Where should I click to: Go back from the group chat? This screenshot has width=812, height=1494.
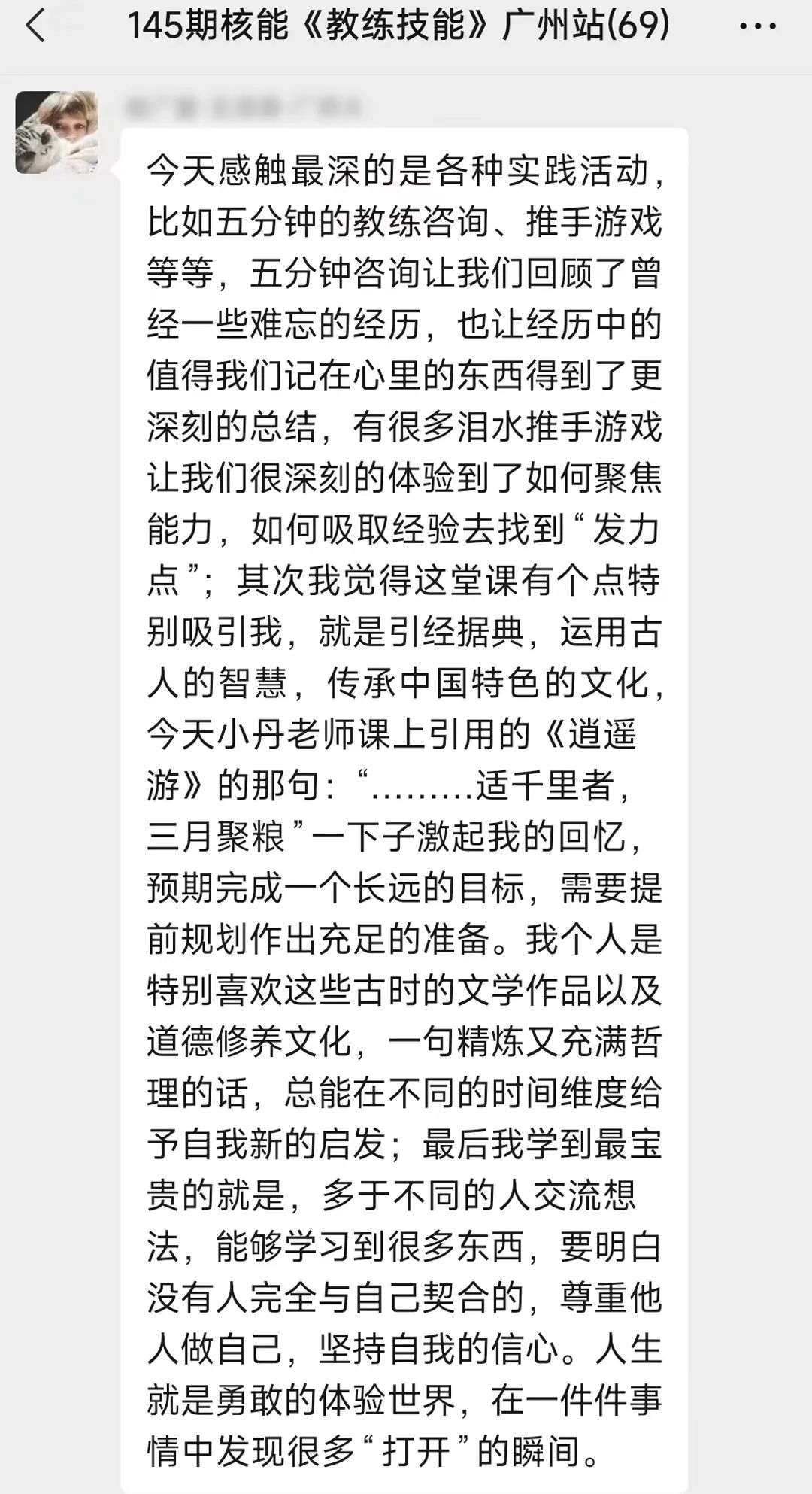35,26
